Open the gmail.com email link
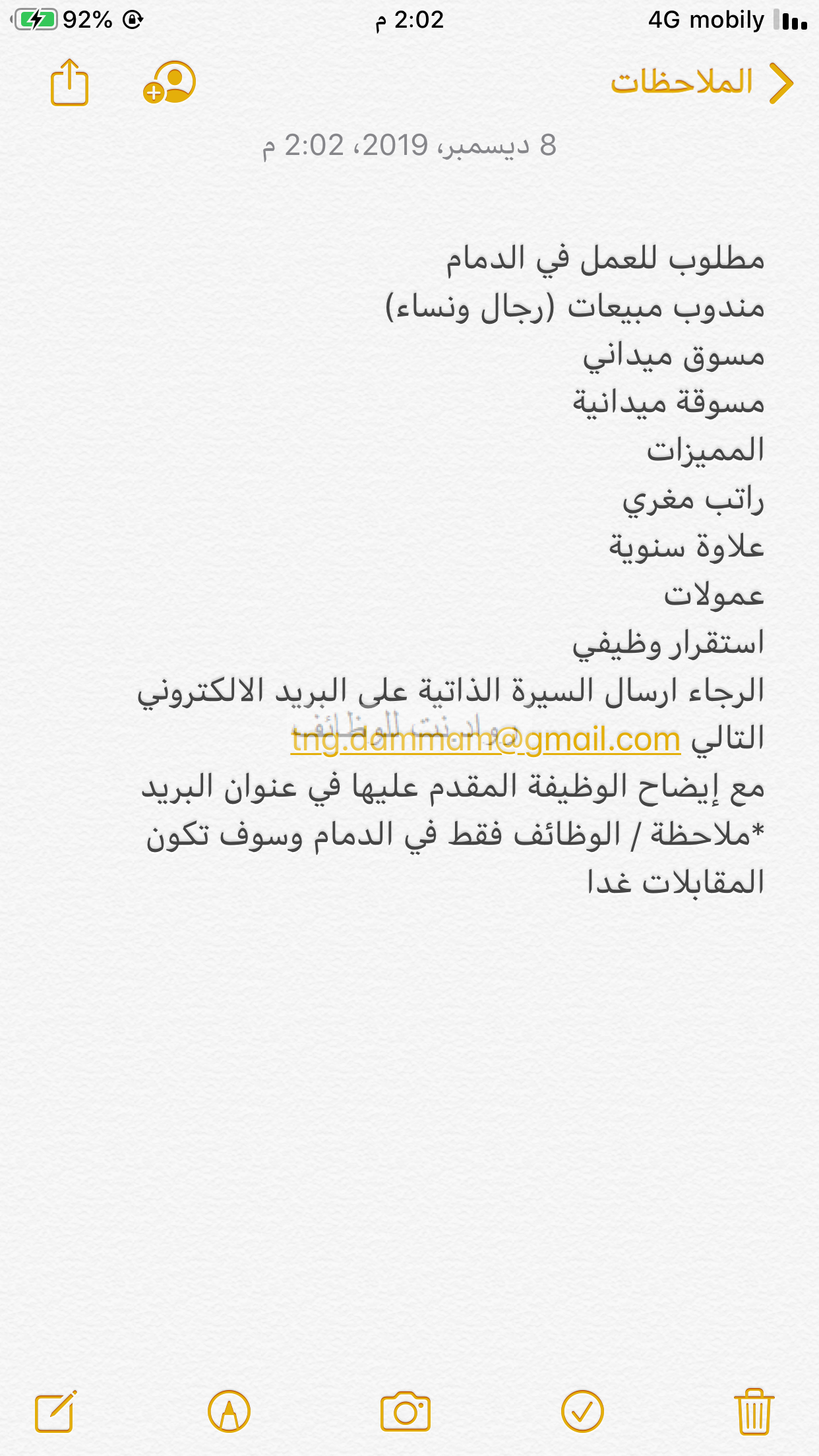 (486, 740)
